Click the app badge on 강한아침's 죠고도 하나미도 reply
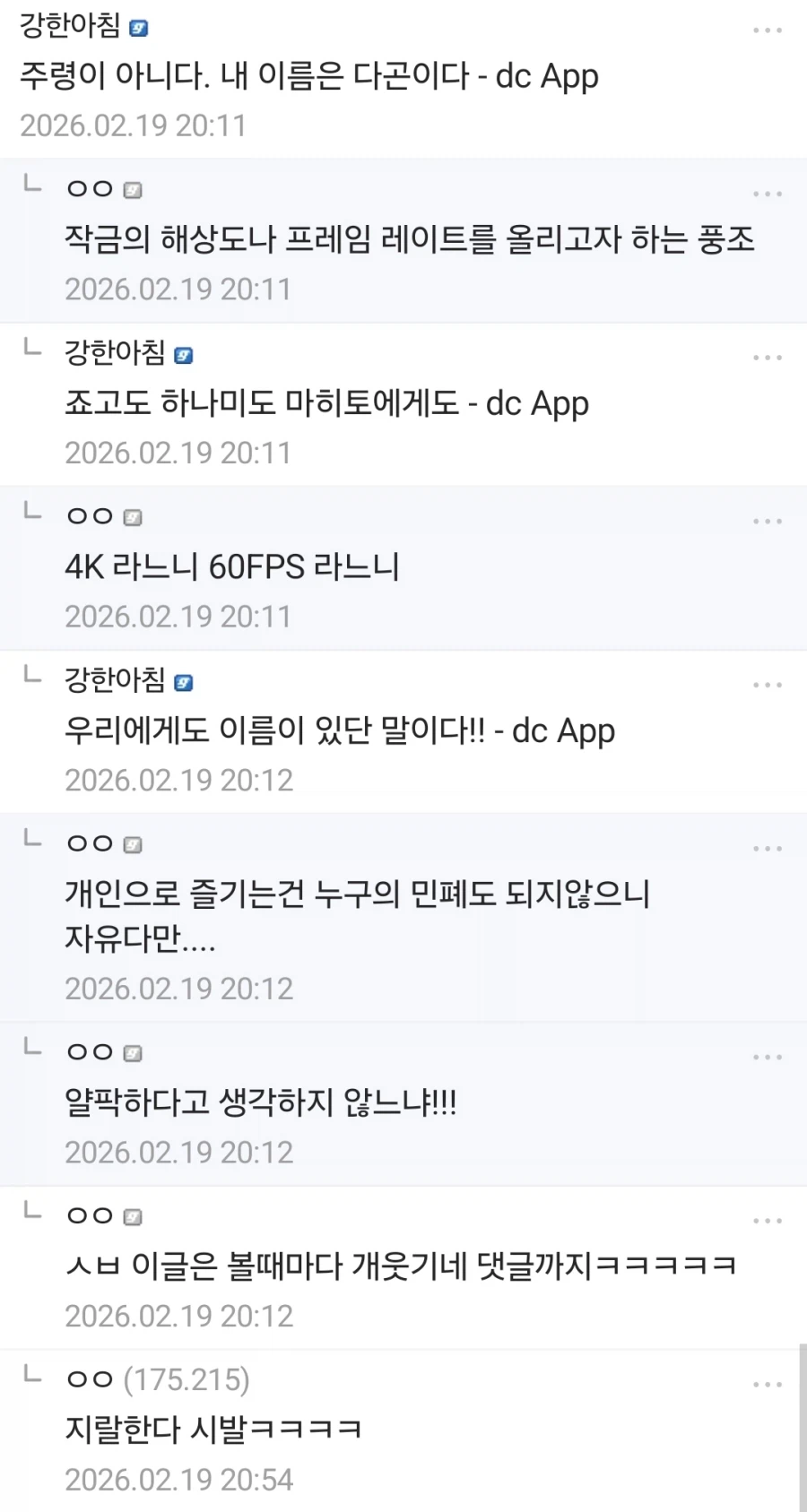Viewport: 807px width, 1512px height. click(185, 355)
